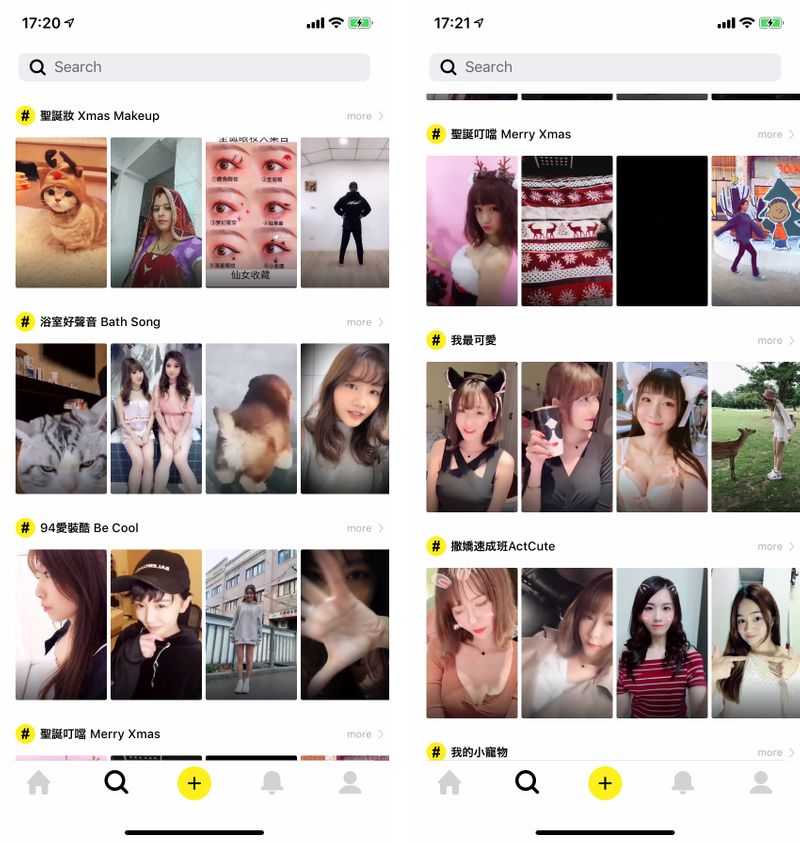Open more videos for Xmas Makeup hashtag
The height and width of the screenshot is (843, 800).
point(365,116)
